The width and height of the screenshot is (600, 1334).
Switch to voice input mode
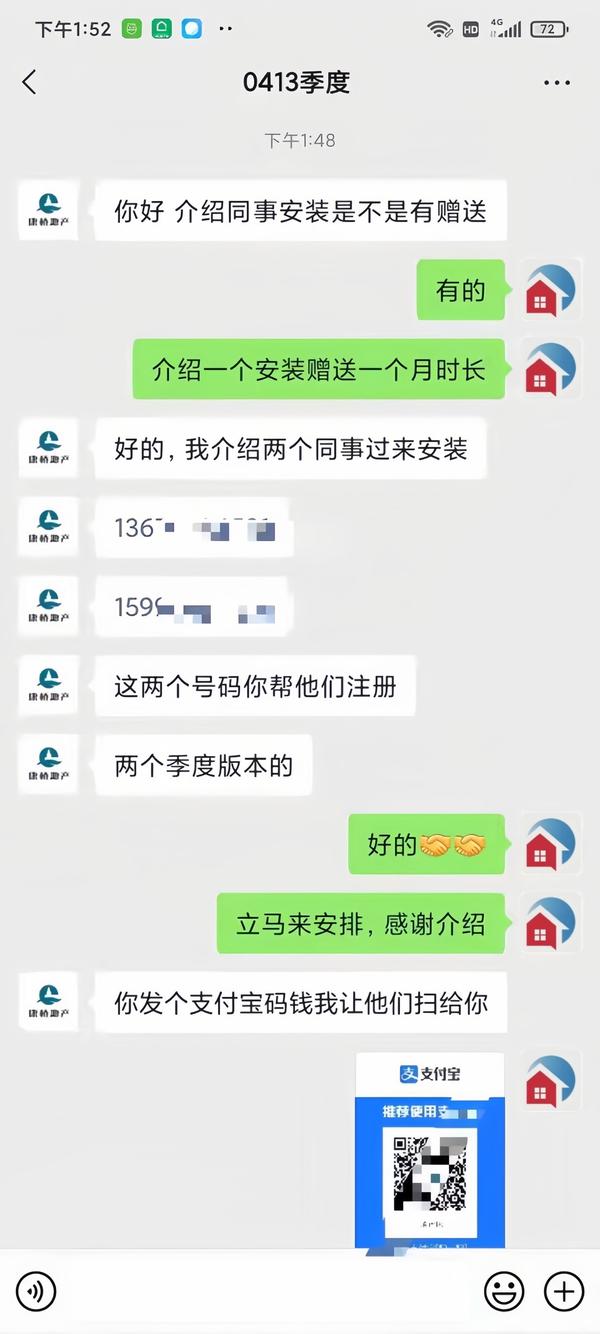(37, 1292)
